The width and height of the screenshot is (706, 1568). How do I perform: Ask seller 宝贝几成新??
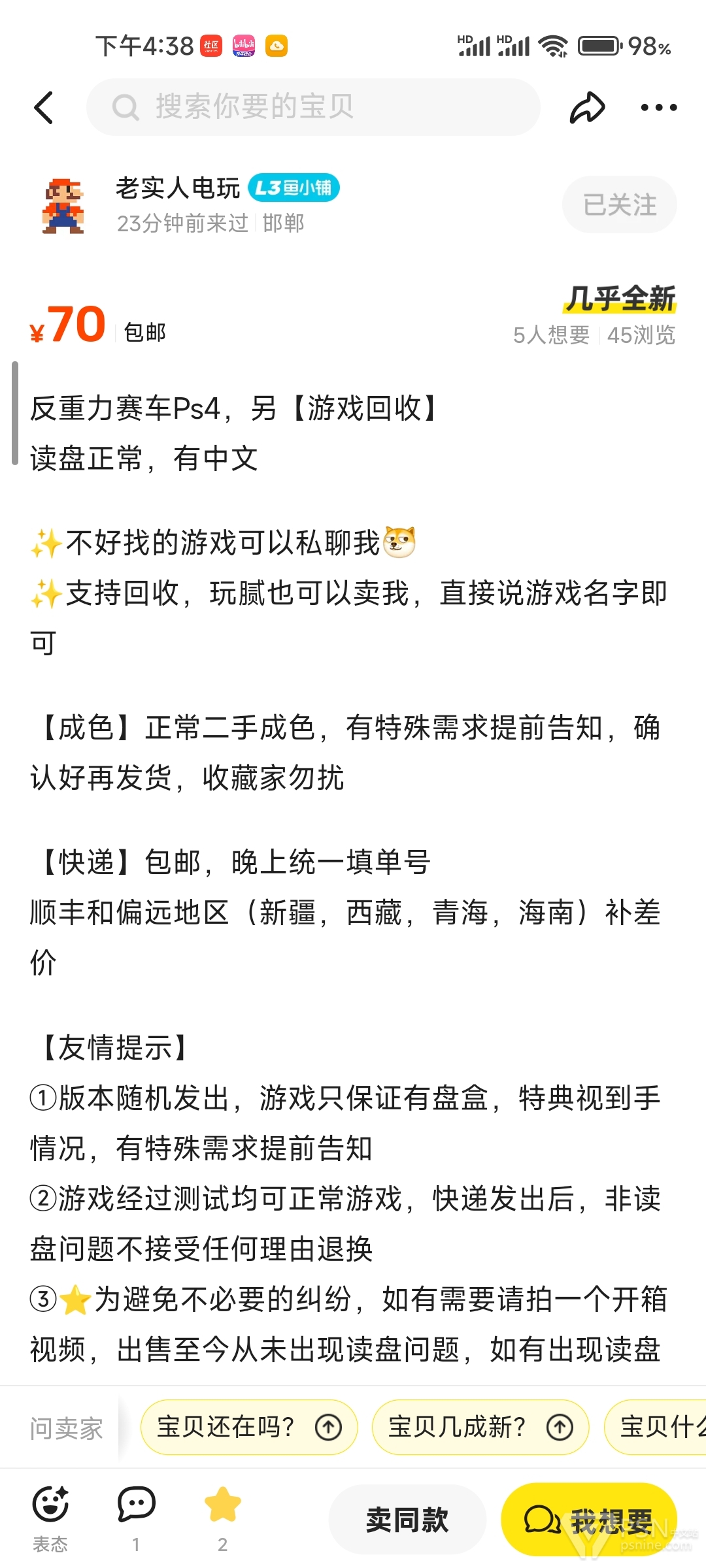click(480, 1427)
